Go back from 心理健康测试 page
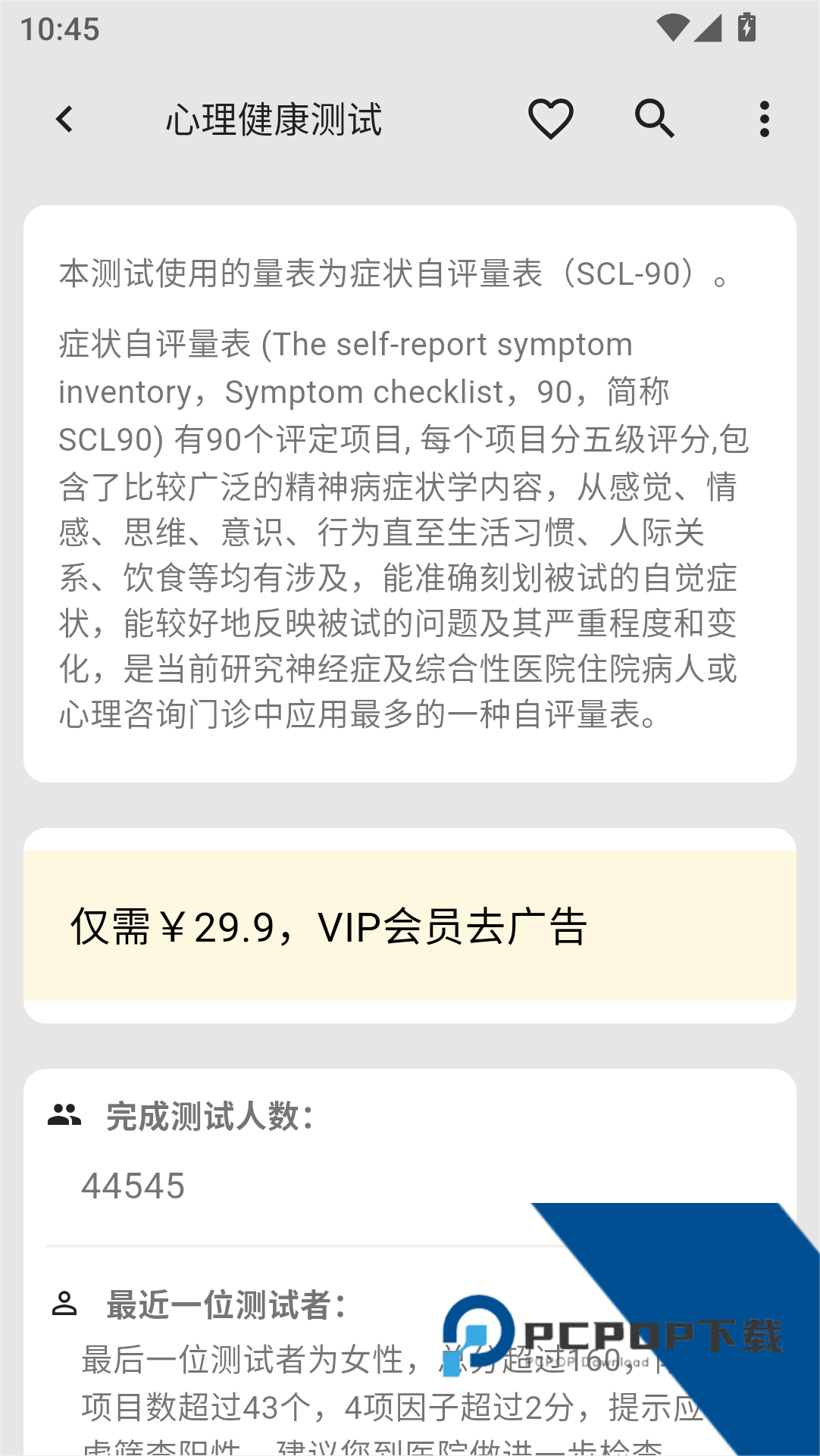Viewport: 820px width, 1456px height. pos(65,119)
